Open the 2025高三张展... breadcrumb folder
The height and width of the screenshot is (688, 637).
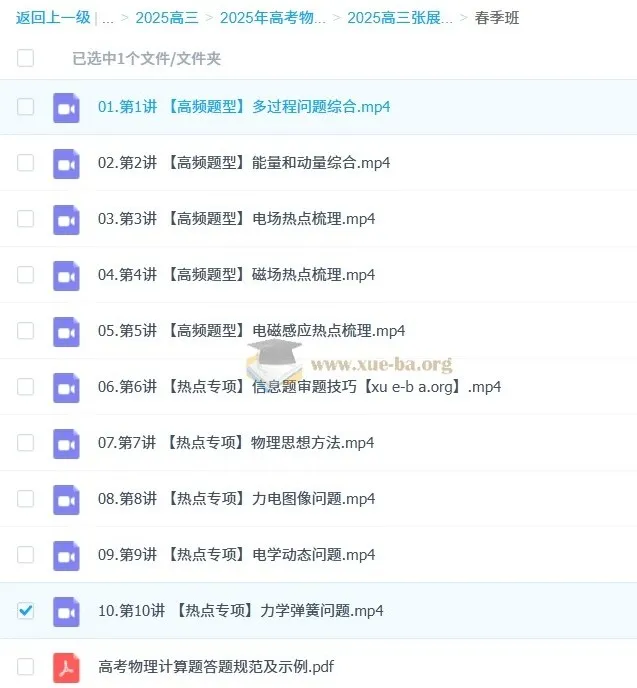399,18
